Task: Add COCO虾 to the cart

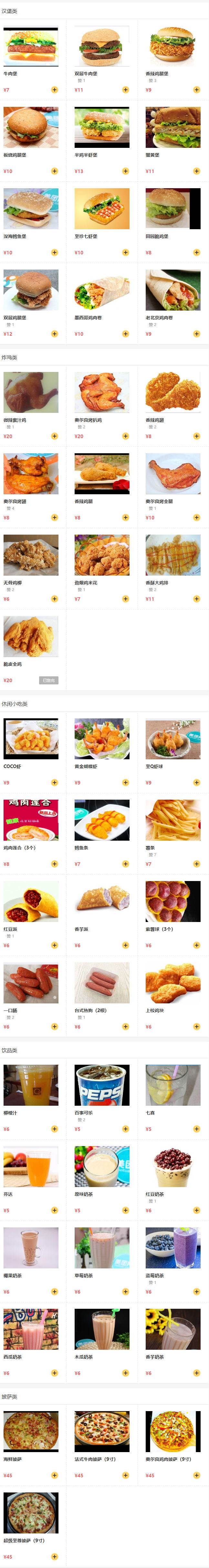Action: 54,782
